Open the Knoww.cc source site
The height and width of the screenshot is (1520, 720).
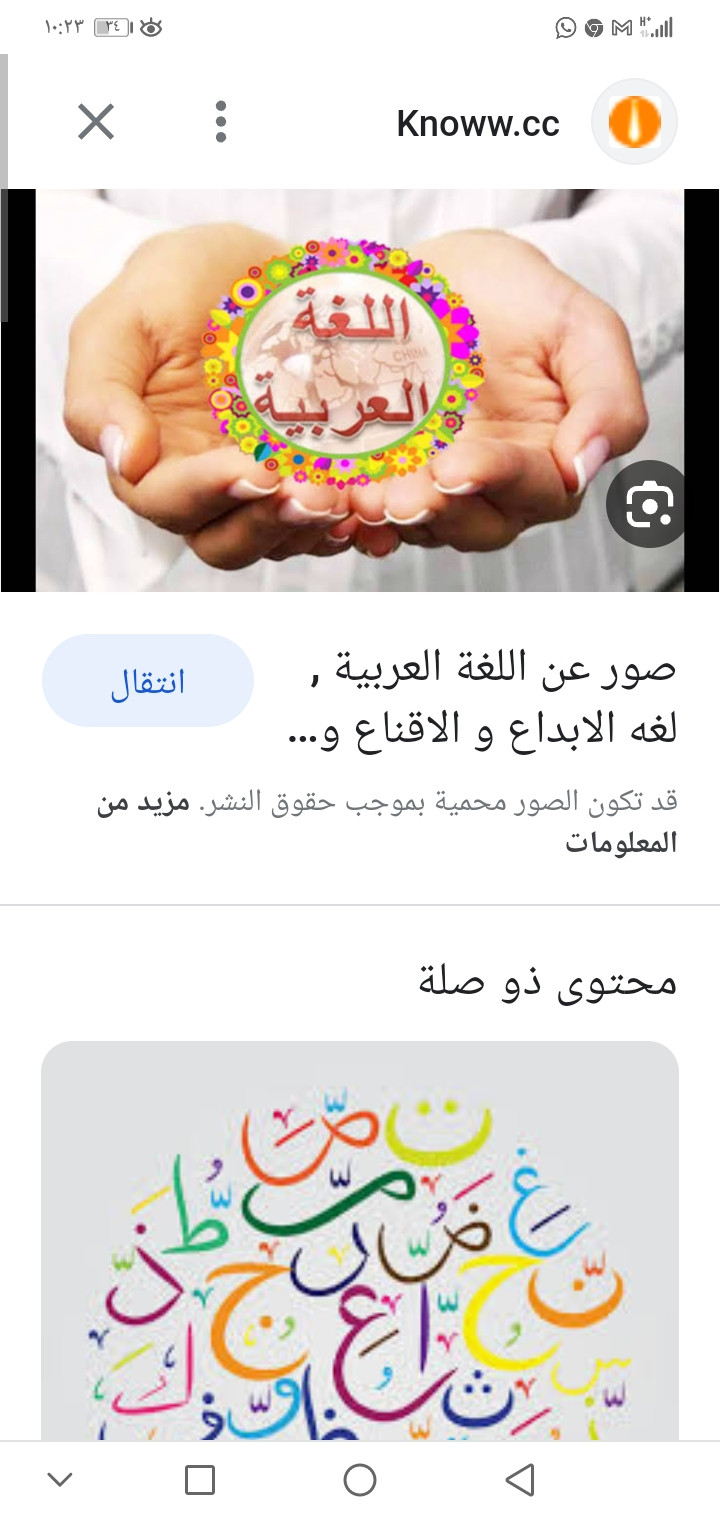478,124
